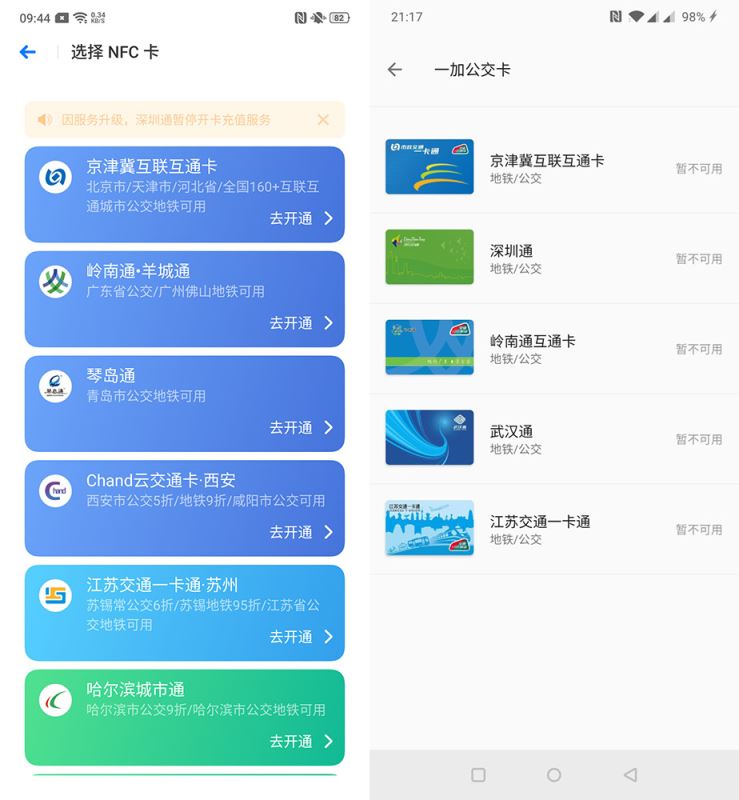The width and height of the screenshot is (739, 800).
Task: Choose the Chand云交通卡·西安 card
Action: 185,507
